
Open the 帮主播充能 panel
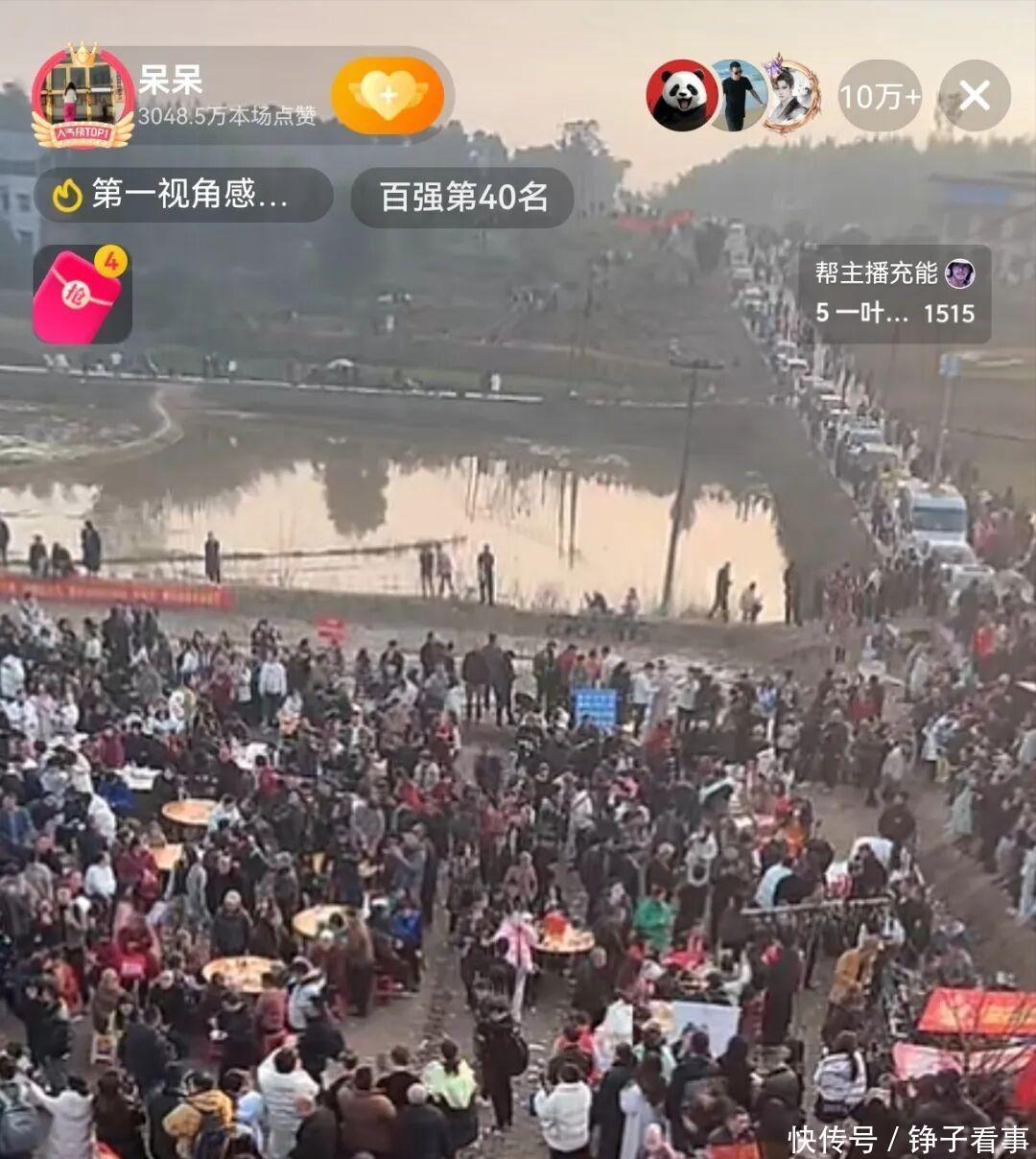894,293
